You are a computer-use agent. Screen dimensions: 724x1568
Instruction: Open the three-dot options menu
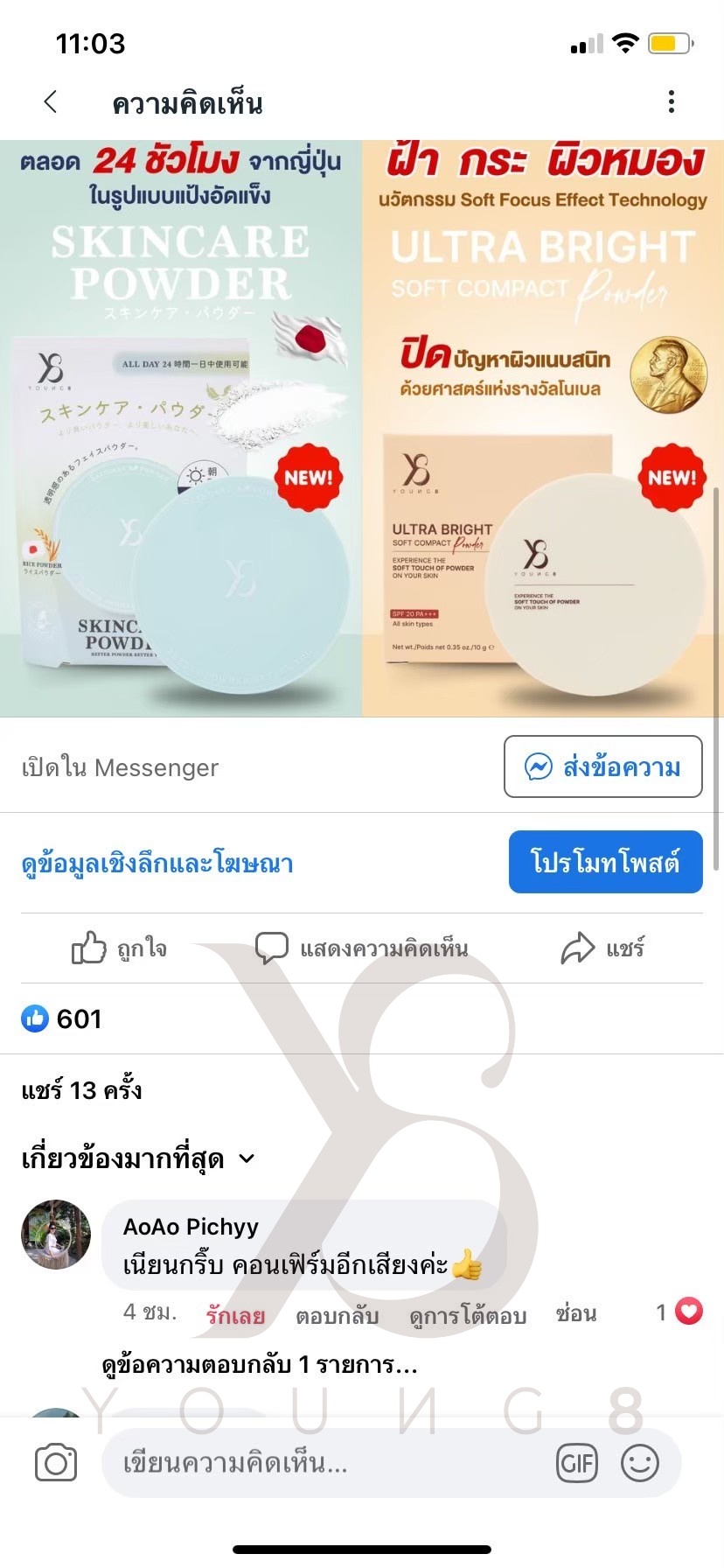coord(671,102)
